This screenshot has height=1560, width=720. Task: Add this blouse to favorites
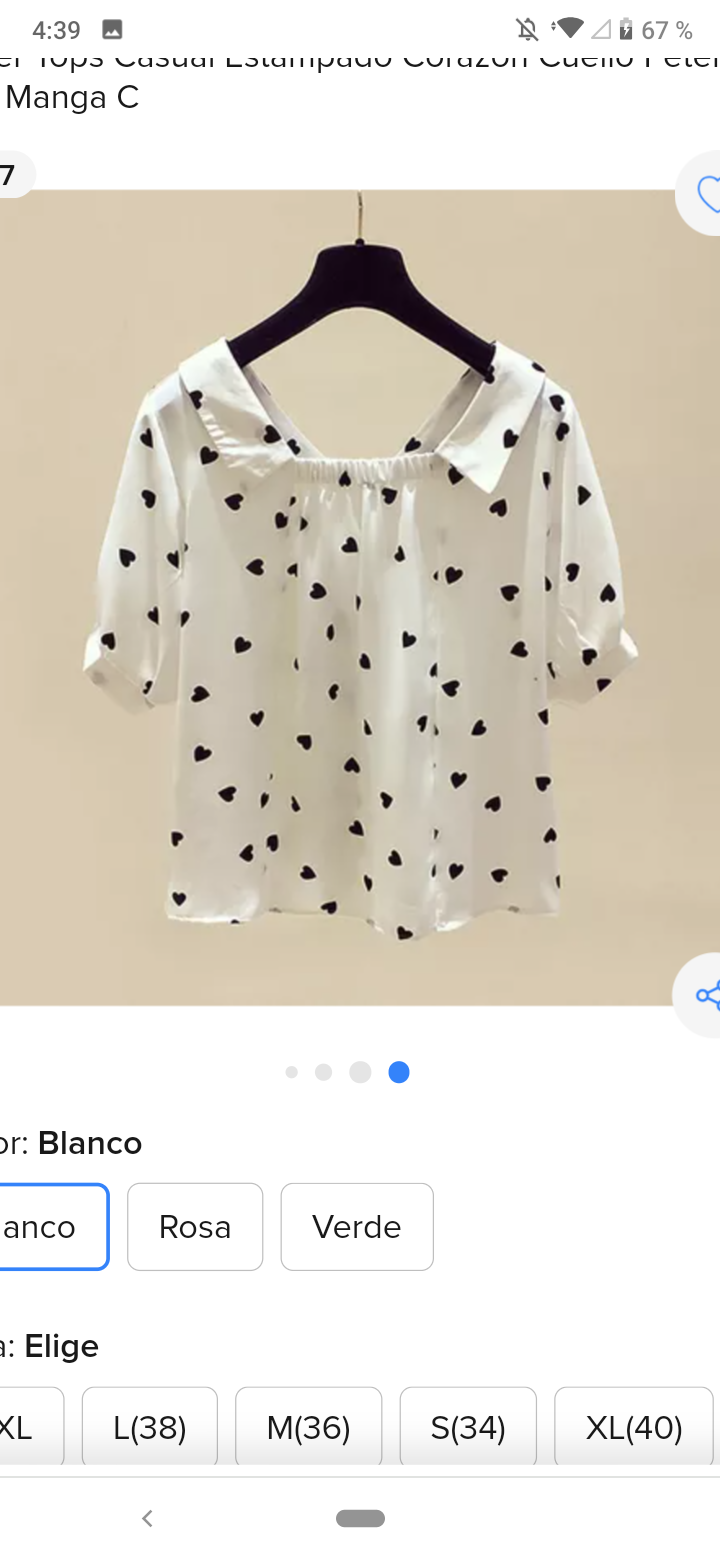(705, 194)
